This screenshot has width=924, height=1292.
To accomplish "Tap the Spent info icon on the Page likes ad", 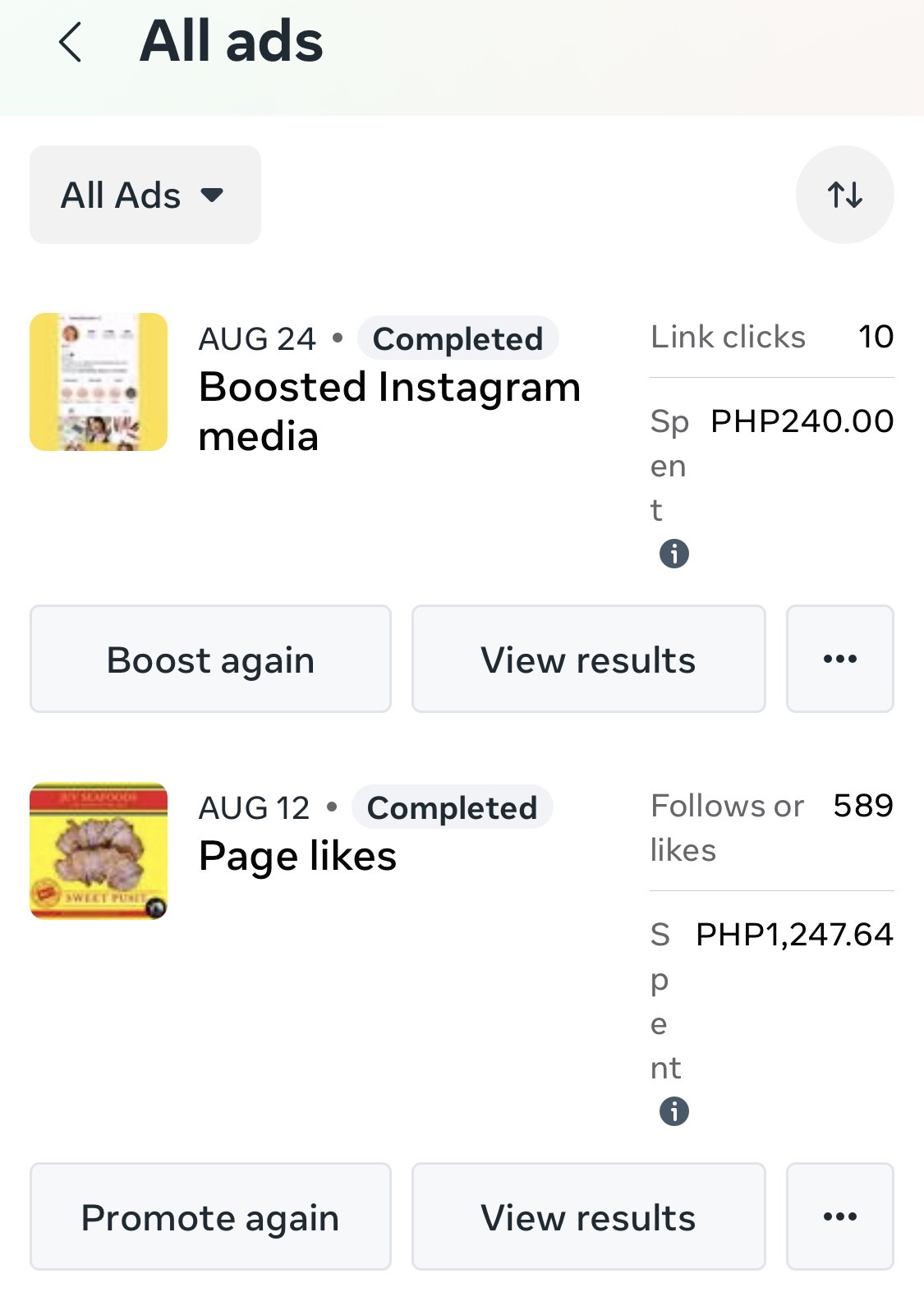I will (675, 1110).
